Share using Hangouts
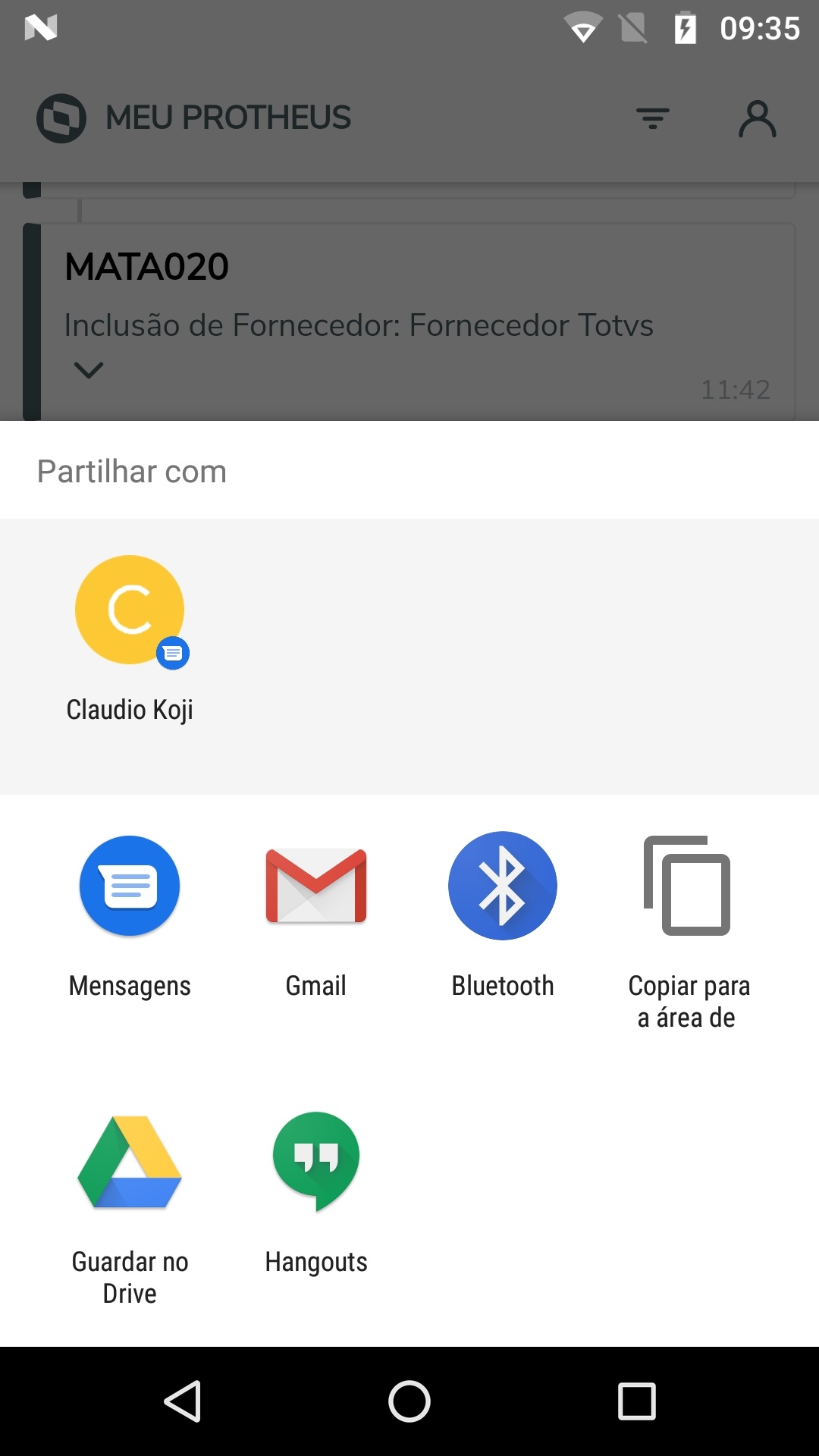This screenshot has width=819, height=1456. tap(316, 1162)
